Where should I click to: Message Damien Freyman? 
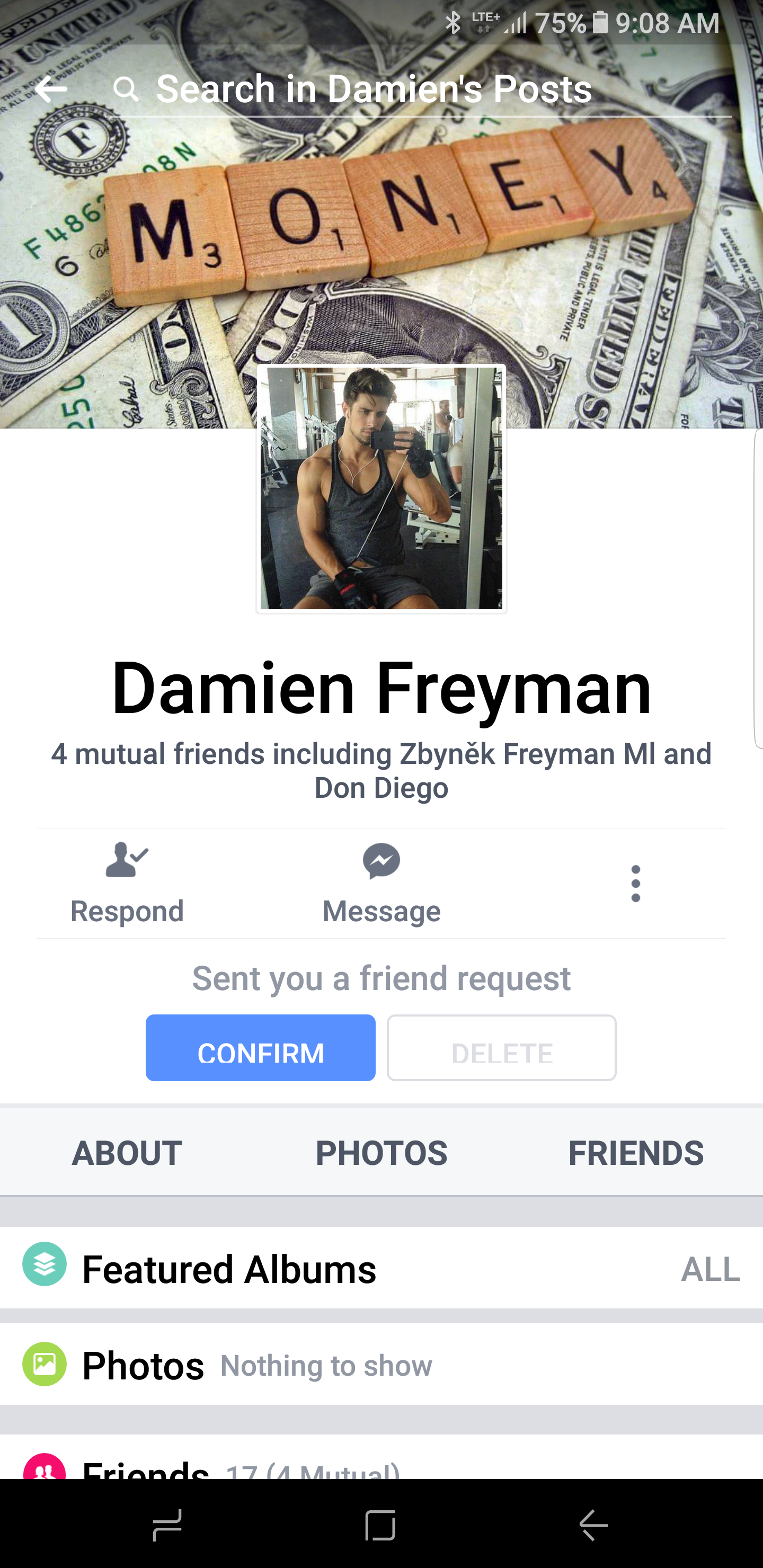[381, 883]
